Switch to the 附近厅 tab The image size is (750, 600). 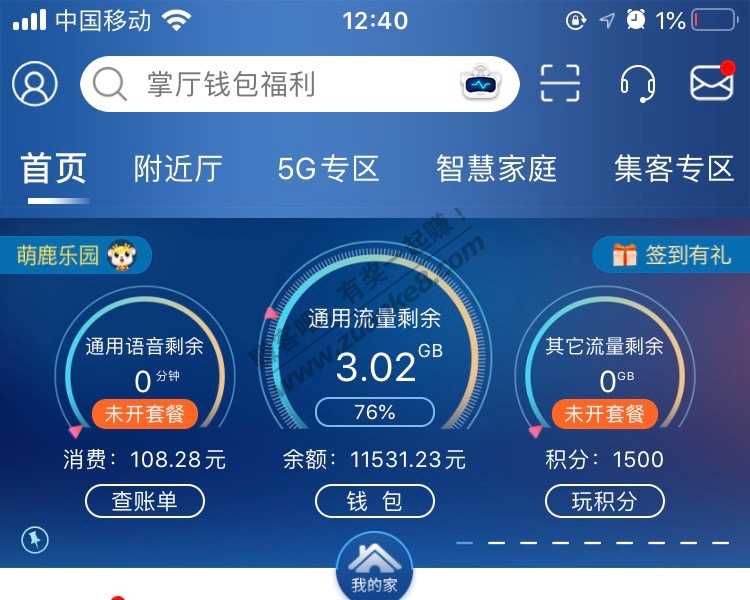pyautogui.click(x=178, y=169)
